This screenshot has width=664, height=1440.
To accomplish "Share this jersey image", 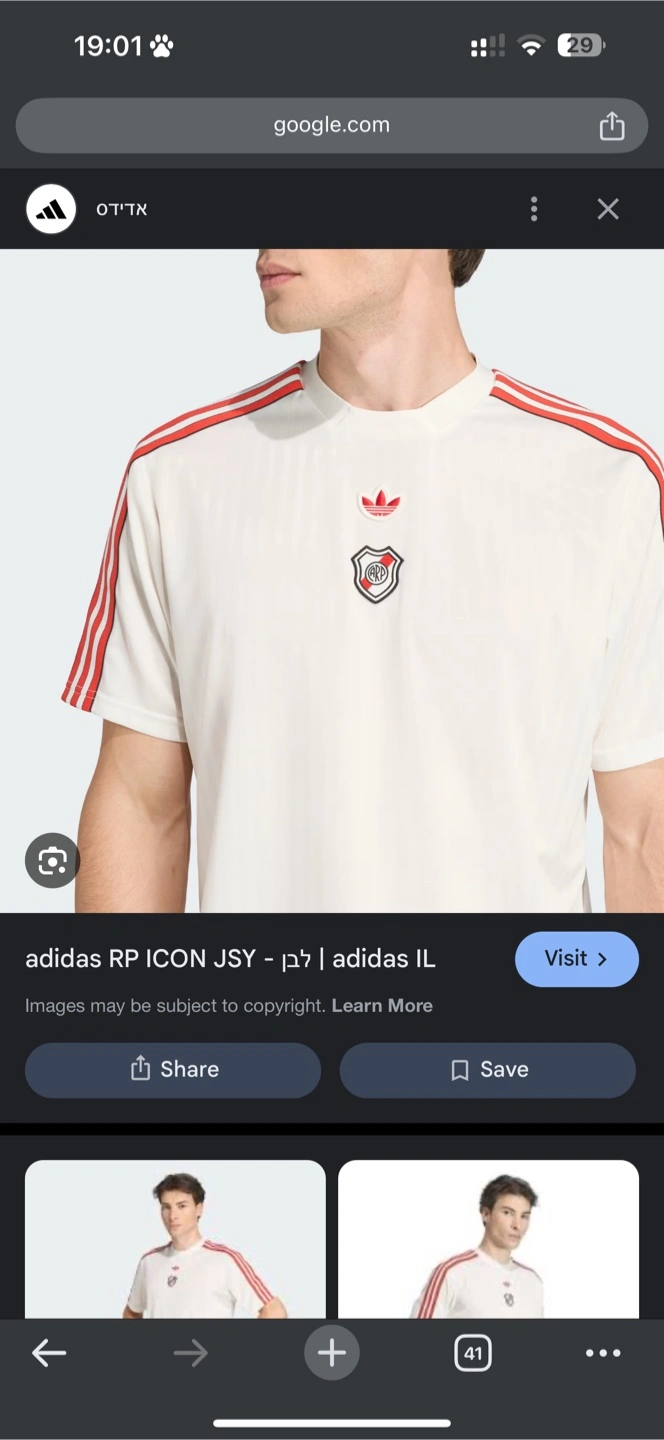I will point(173,1070).
